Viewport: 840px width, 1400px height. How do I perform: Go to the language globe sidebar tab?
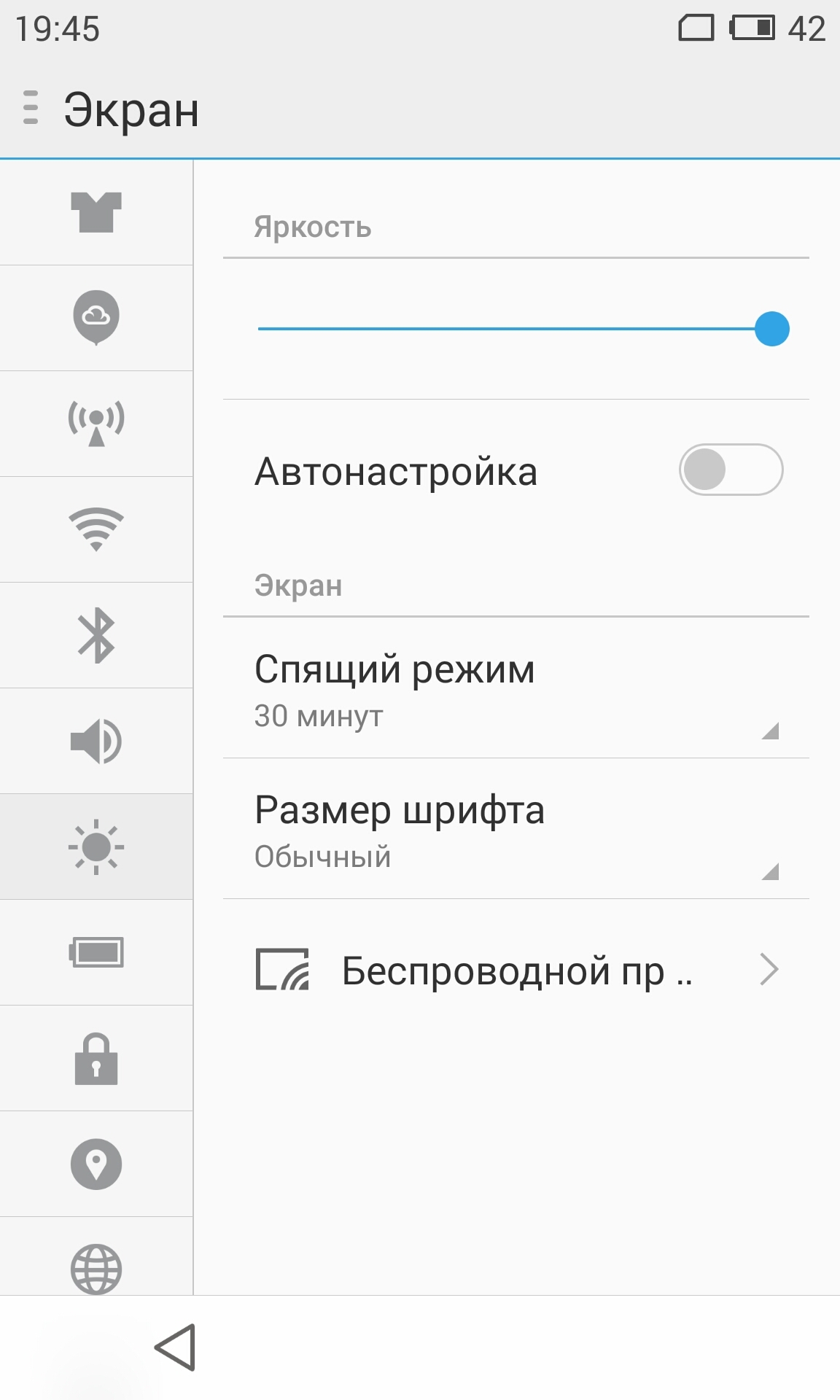[x=96, y=1257]
